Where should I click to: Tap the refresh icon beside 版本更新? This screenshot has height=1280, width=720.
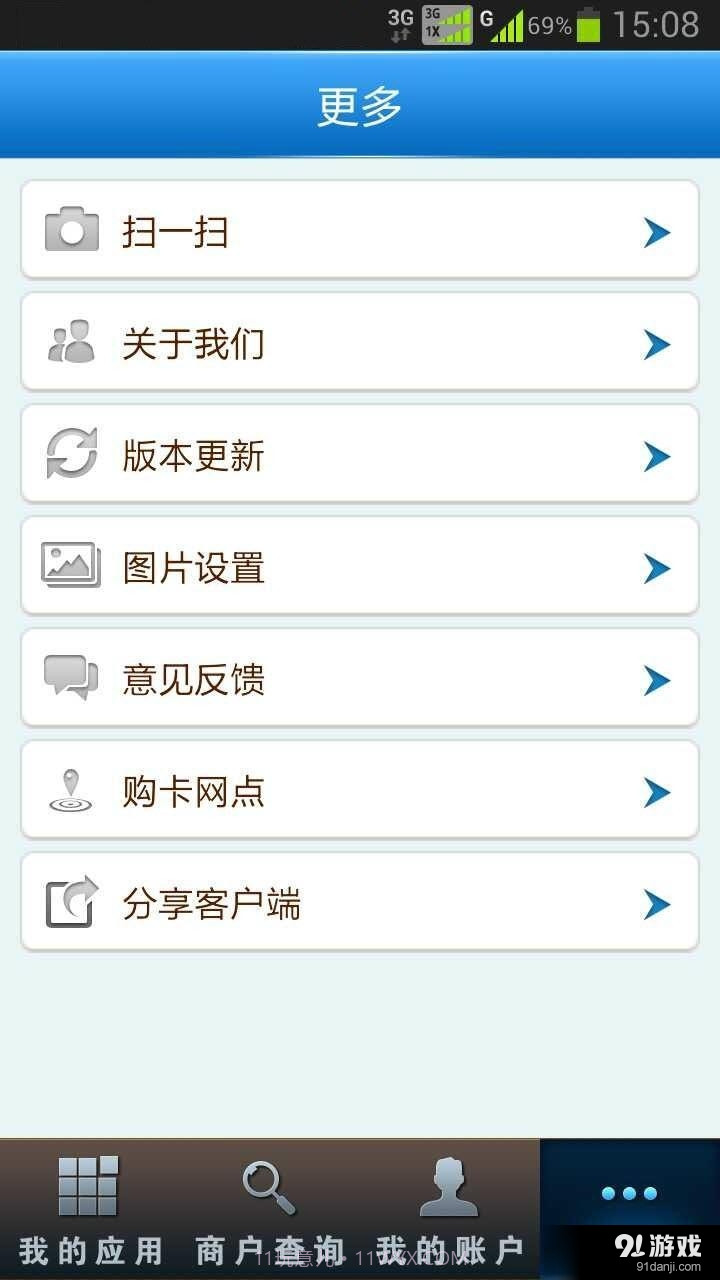click(x=70, y=454)
